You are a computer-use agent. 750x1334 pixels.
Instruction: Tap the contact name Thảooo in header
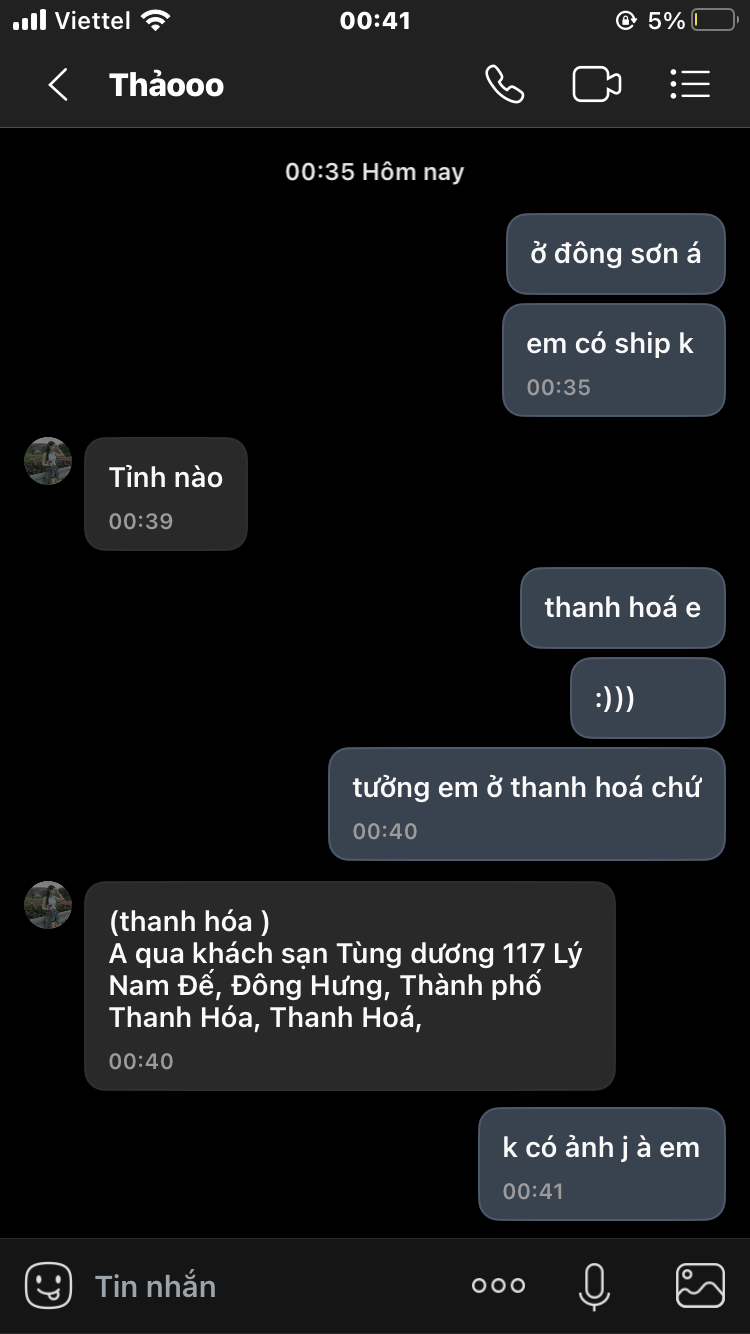[167, 84]
